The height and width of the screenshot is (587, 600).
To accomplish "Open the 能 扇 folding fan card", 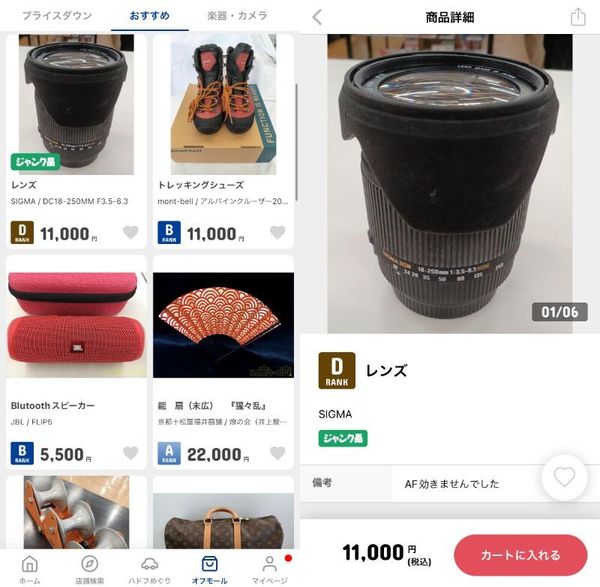I will 223,362.
